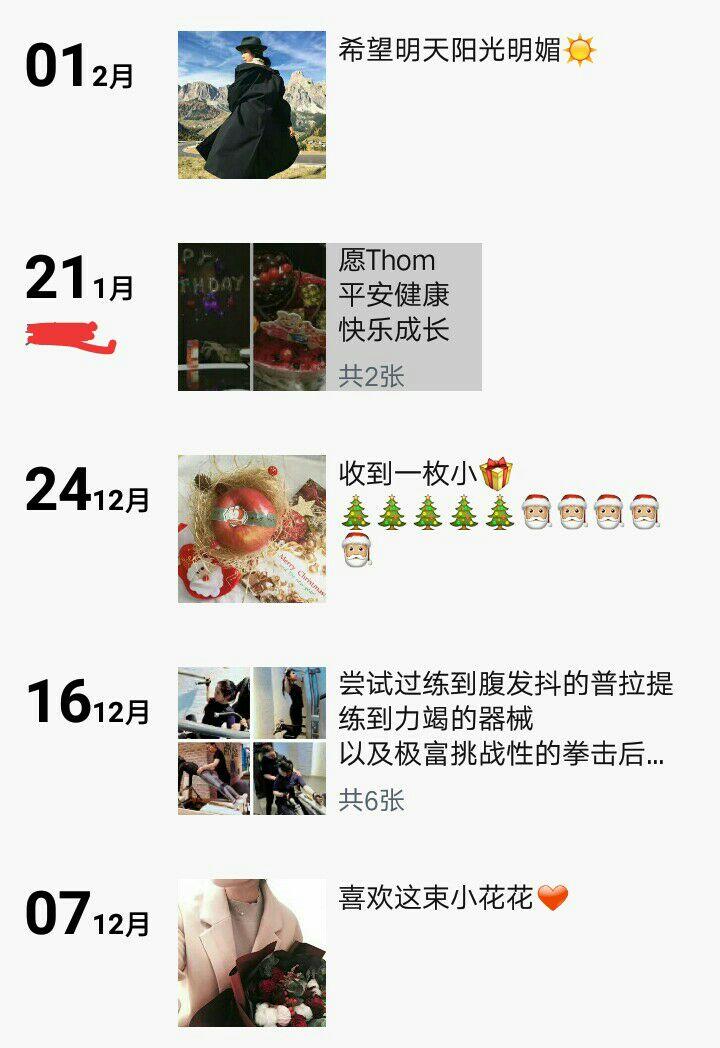Open the 16 December workout photos post
The width and height of the screenshot is (720, 1048).
252,741
